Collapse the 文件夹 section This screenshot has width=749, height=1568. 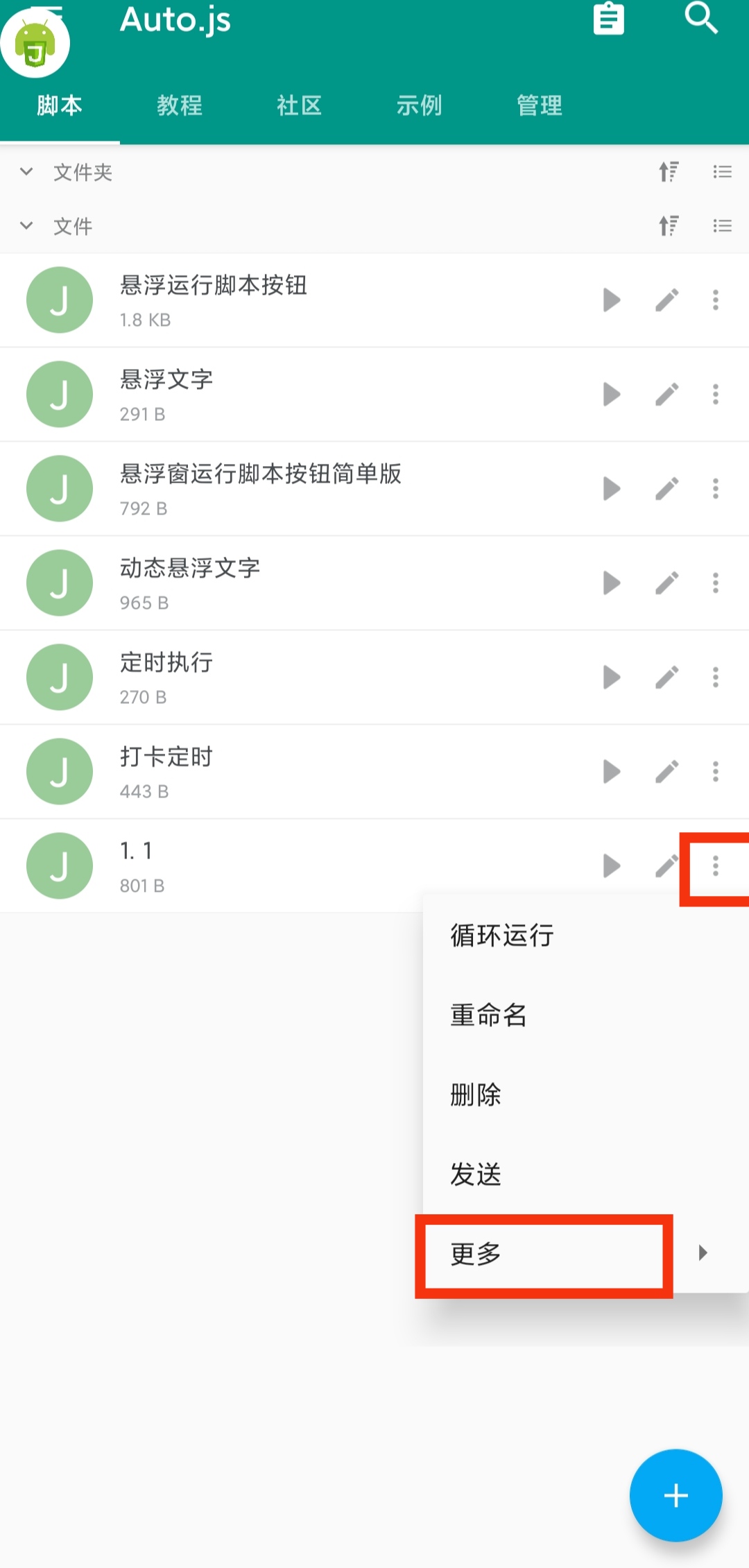coord(26,171)
